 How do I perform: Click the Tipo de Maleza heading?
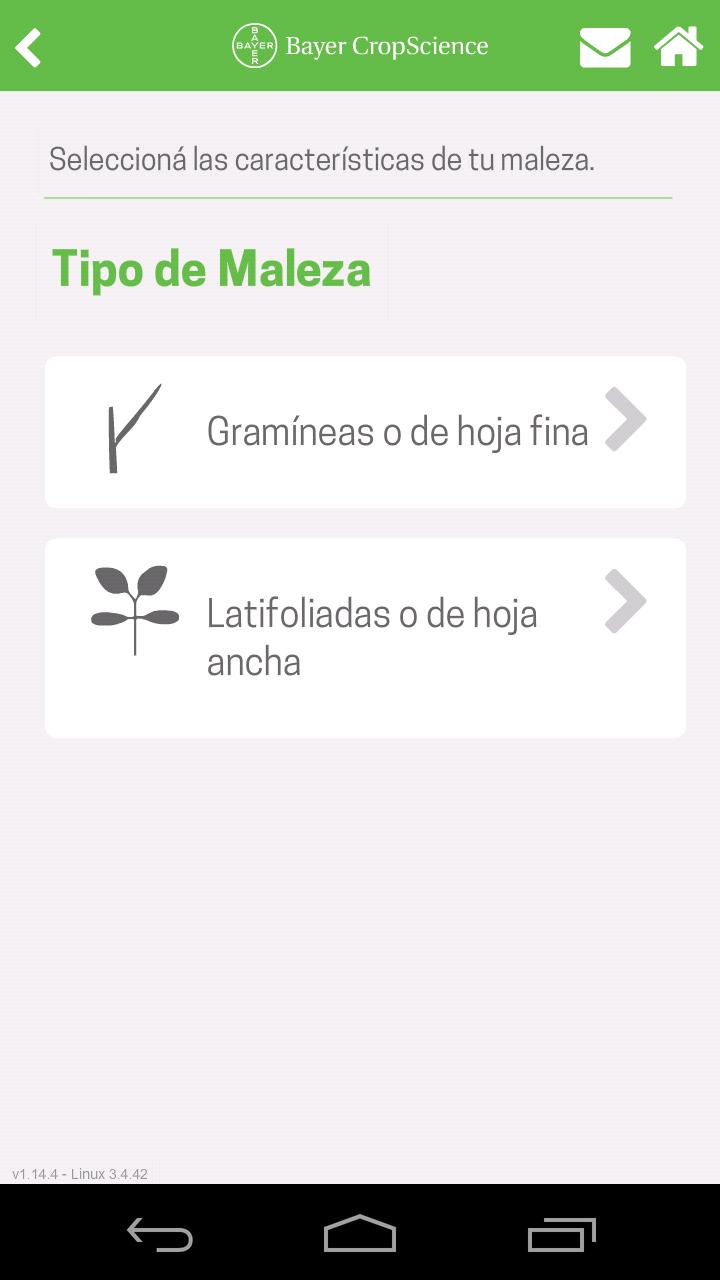pos(211,270)
